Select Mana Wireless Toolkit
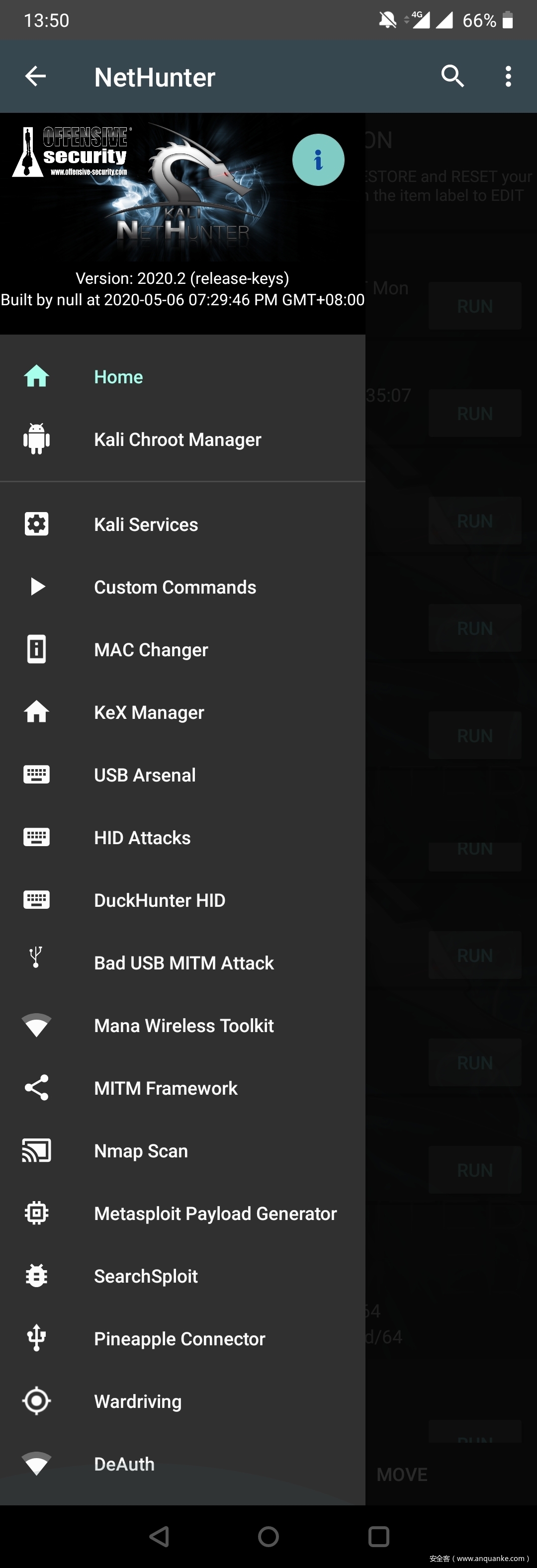This screenshot has height=1568, width=537. click(x=184, y=1026)
